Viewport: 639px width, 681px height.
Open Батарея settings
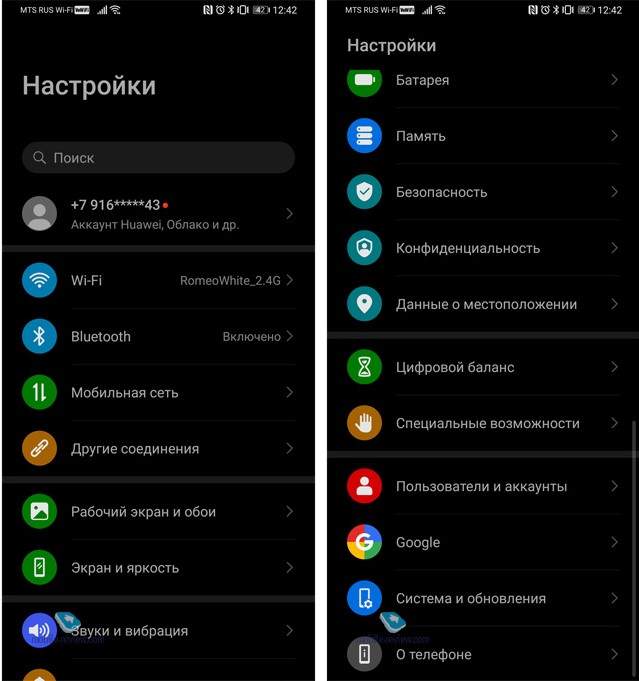point(482,80)
